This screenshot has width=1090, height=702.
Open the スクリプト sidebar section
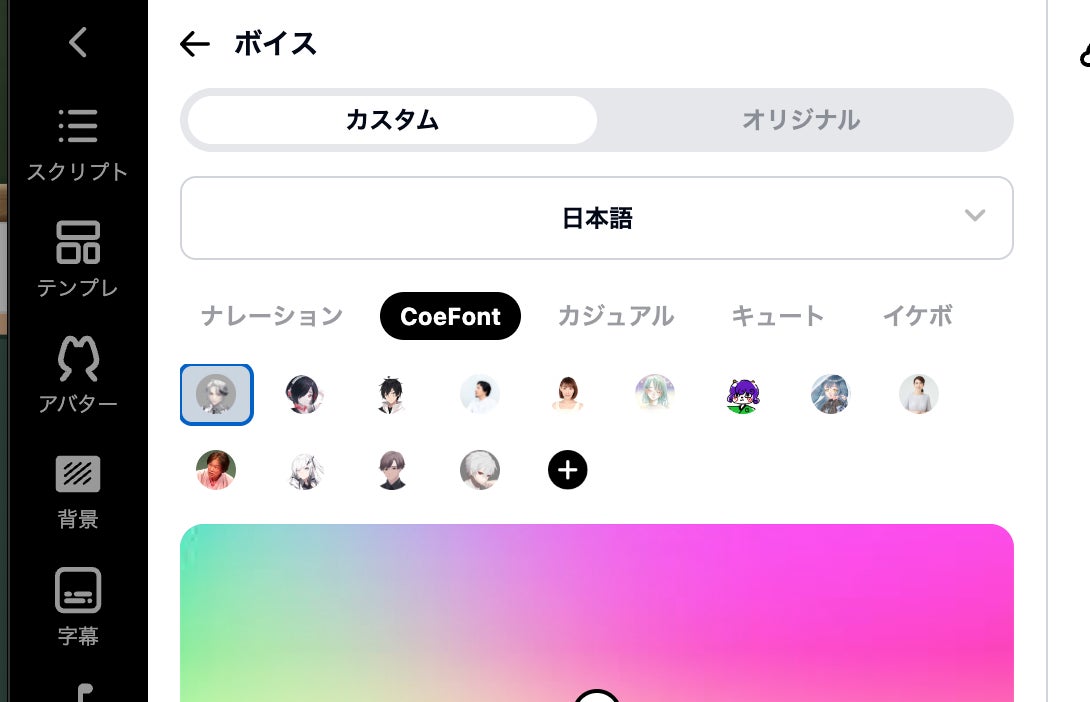click(x=78, y=145)
